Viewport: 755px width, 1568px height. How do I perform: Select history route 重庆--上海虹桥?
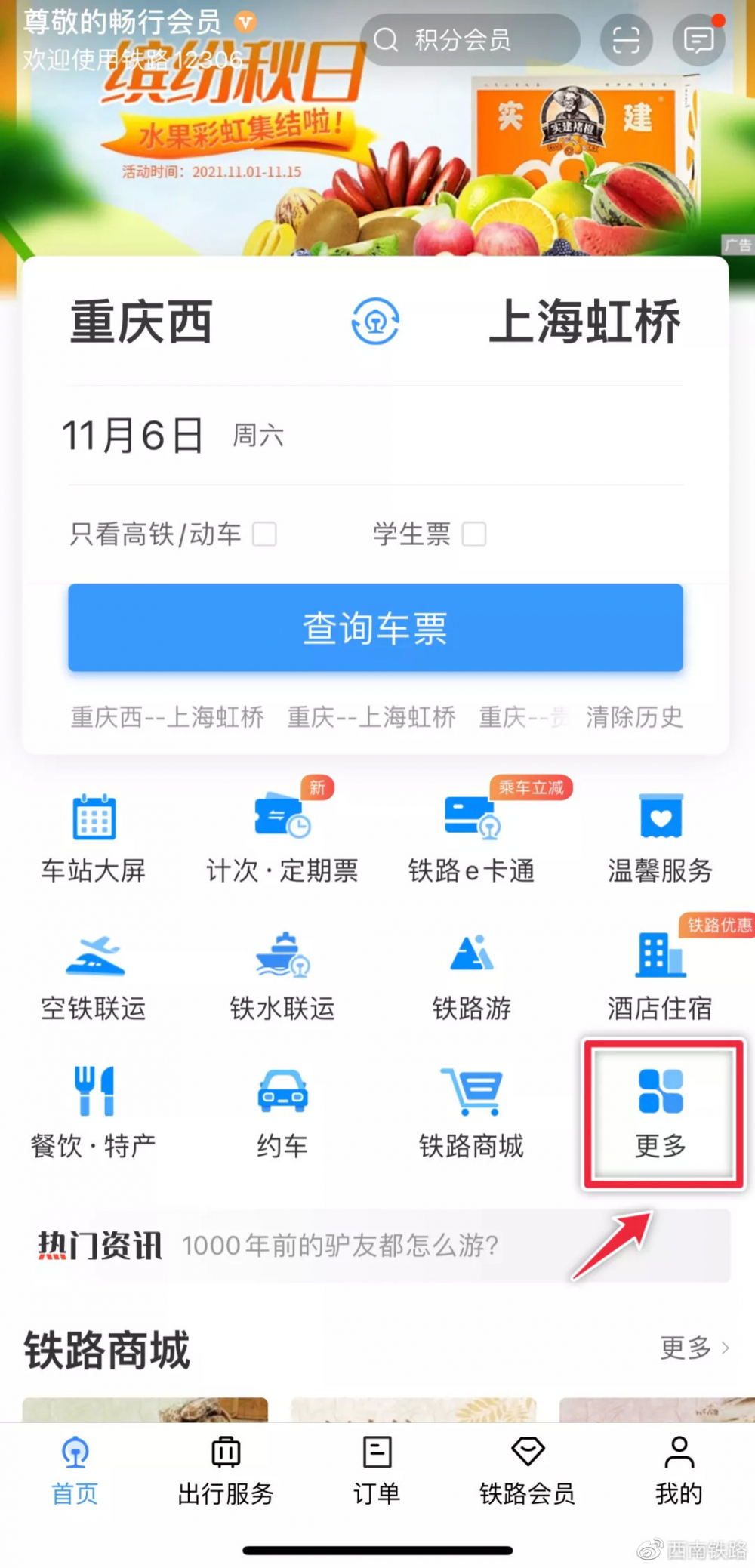371,716
